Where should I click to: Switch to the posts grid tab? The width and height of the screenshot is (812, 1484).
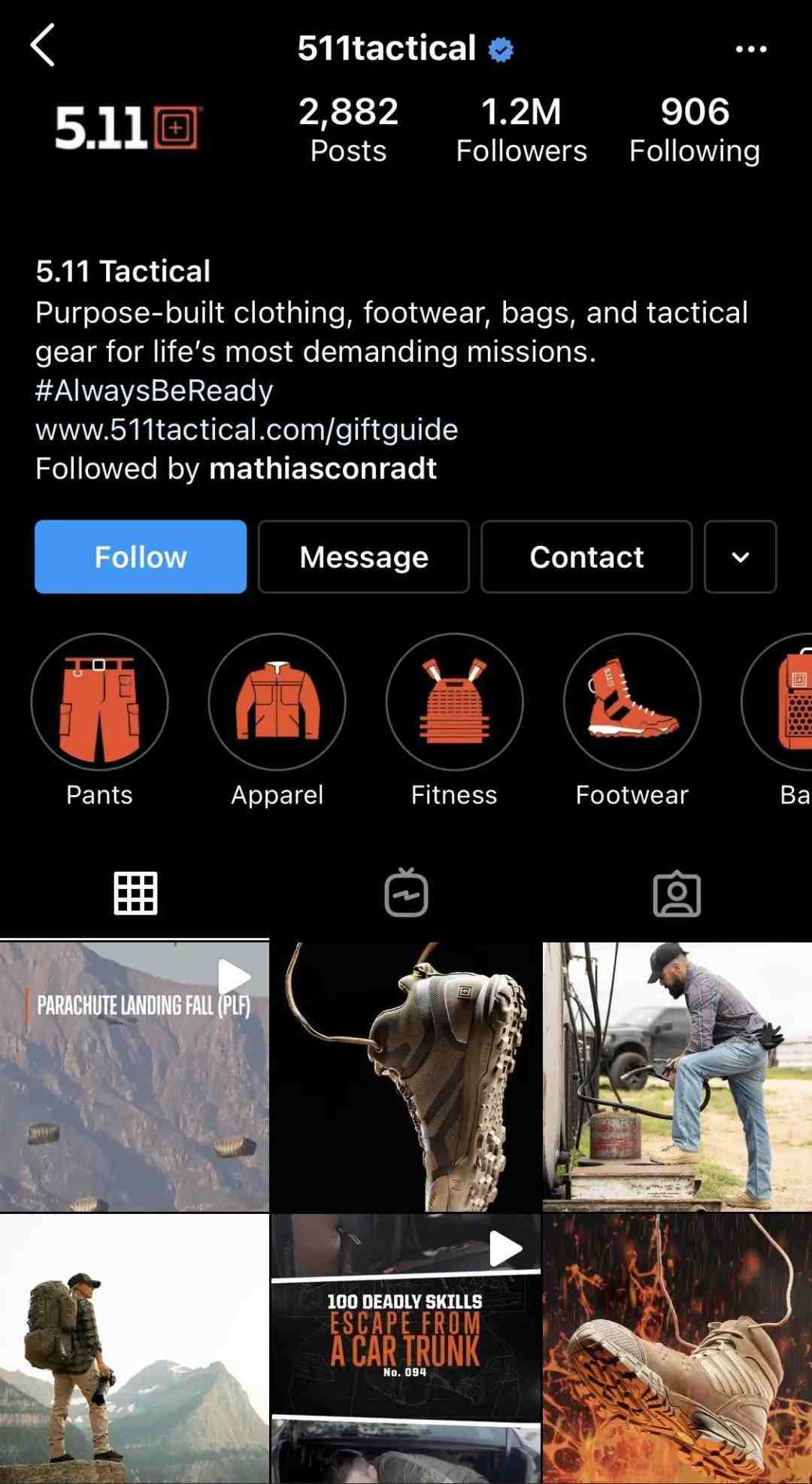pos(135,894)
